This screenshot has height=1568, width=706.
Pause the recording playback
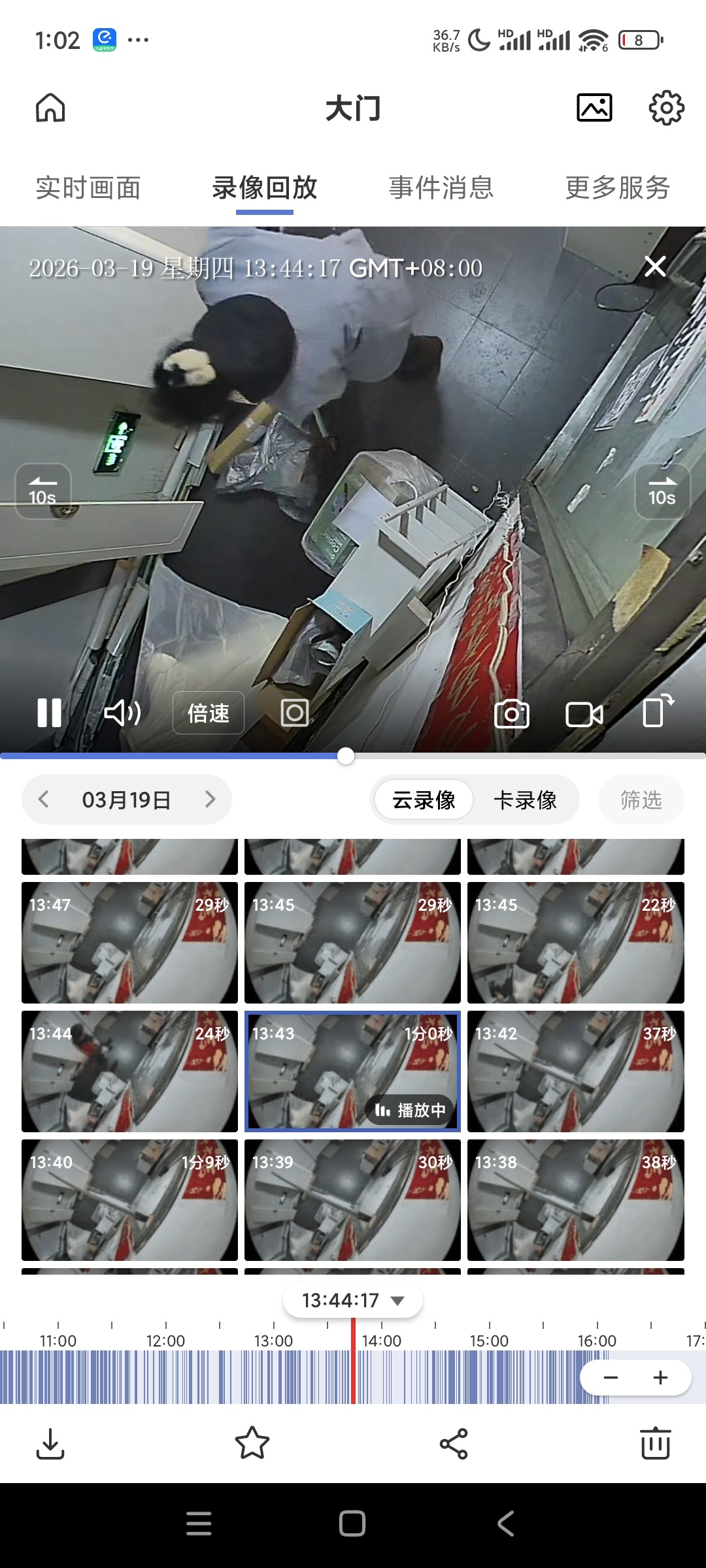(50, 713)
